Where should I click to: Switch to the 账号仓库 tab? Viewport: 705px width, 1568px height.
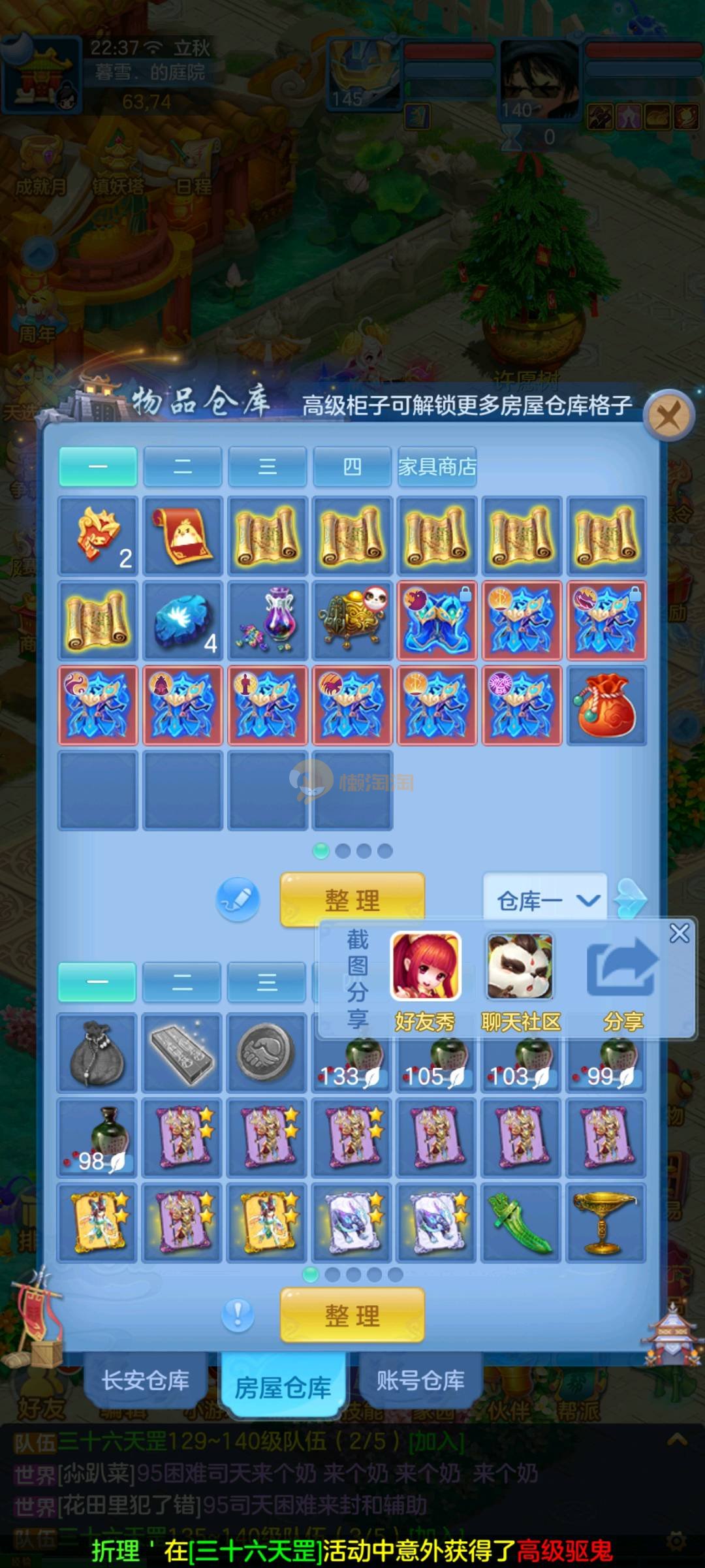(x=420, y=1380)
